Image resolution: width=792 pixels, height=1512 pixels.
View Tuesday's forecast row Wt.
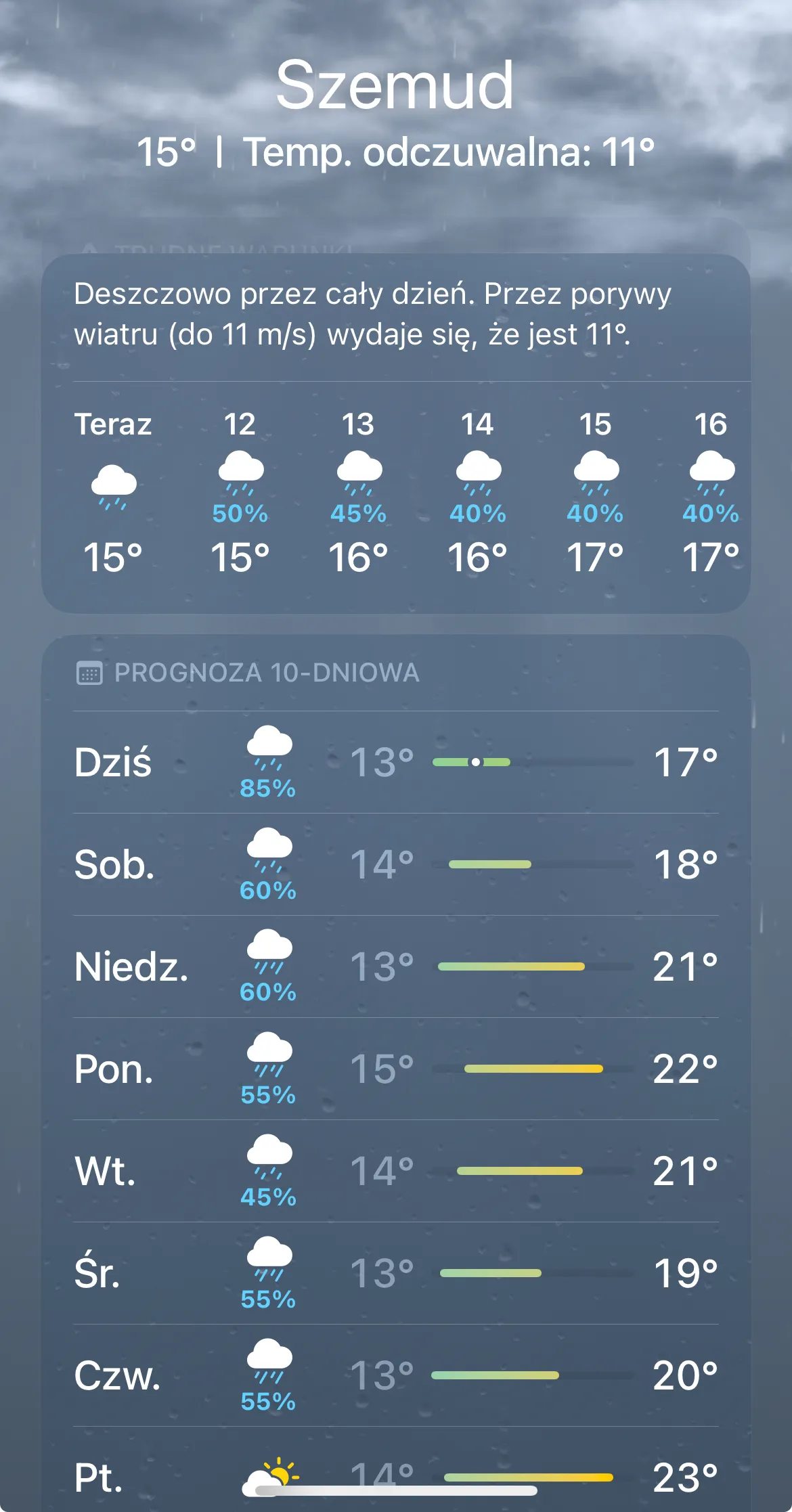[396, 1171]
